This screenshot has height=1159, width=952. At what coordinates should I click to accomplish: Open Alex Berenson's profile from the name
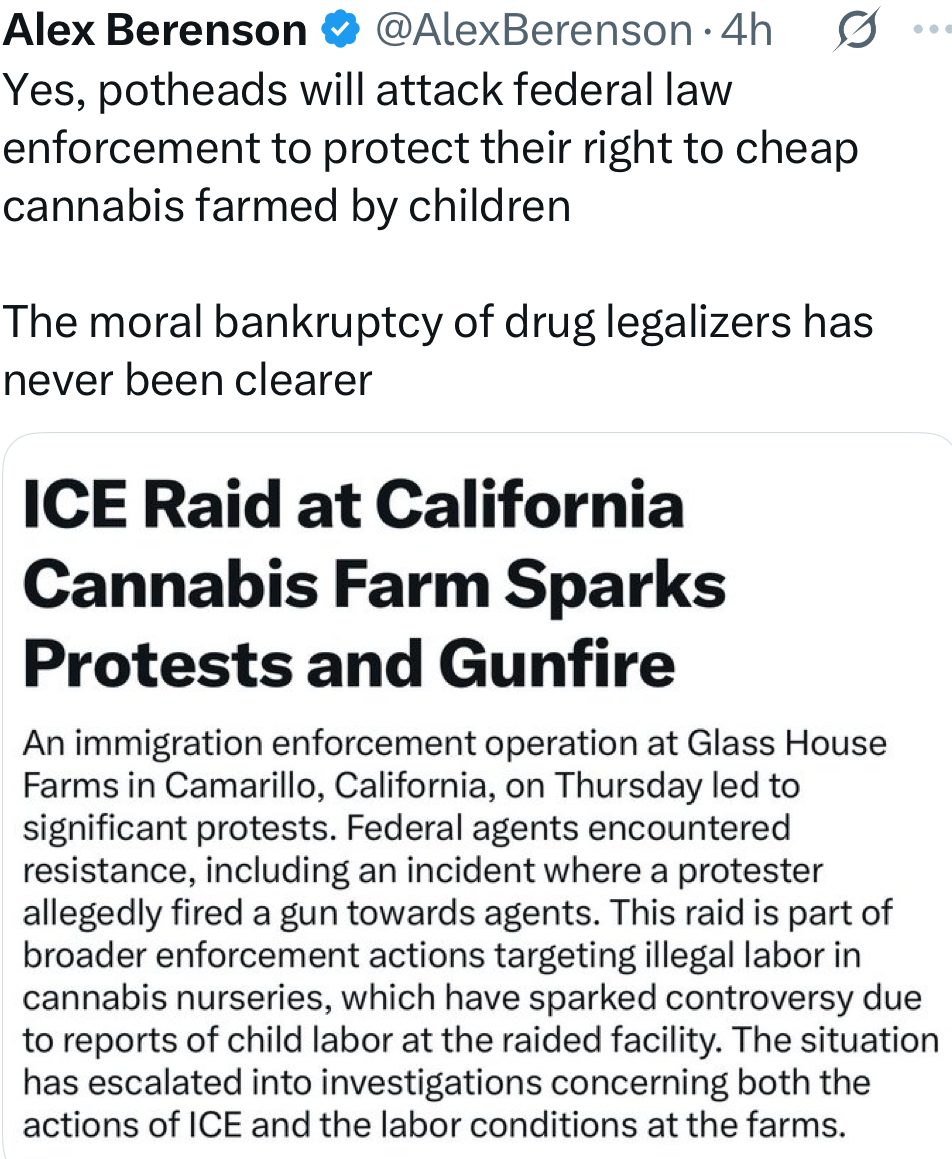click(155, 31)
